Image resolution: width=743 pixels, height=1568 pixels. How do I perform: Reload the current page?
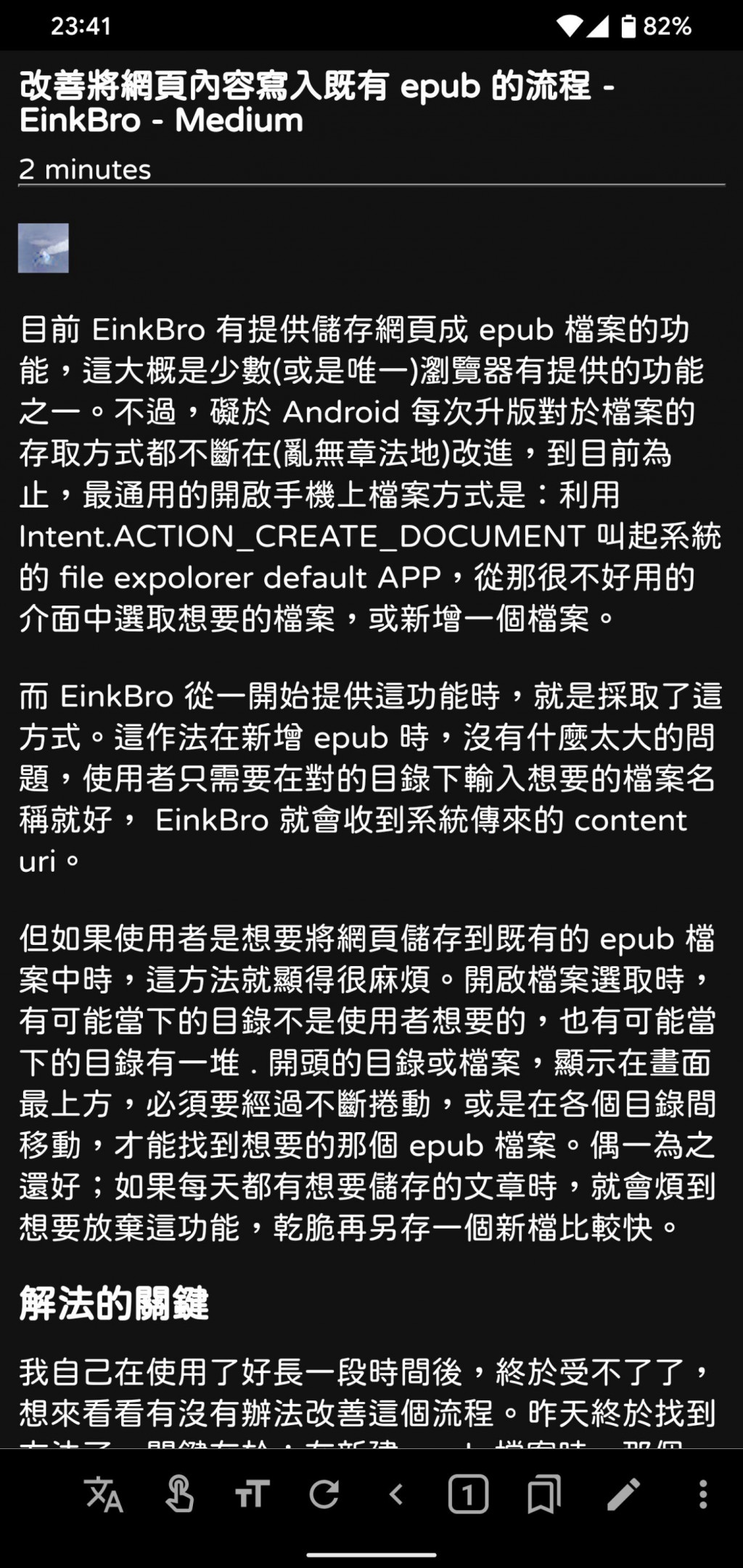click(324, 1495)
